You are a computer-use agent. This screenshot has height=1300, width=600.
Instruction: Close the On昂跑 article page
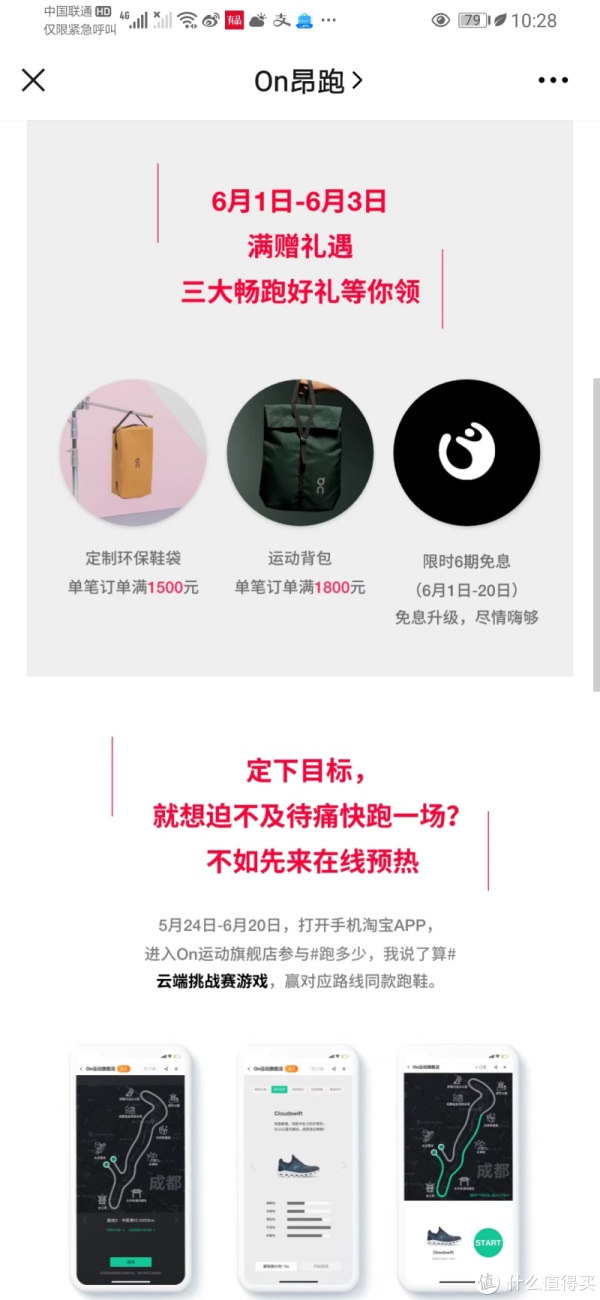(x=33, y=81)
